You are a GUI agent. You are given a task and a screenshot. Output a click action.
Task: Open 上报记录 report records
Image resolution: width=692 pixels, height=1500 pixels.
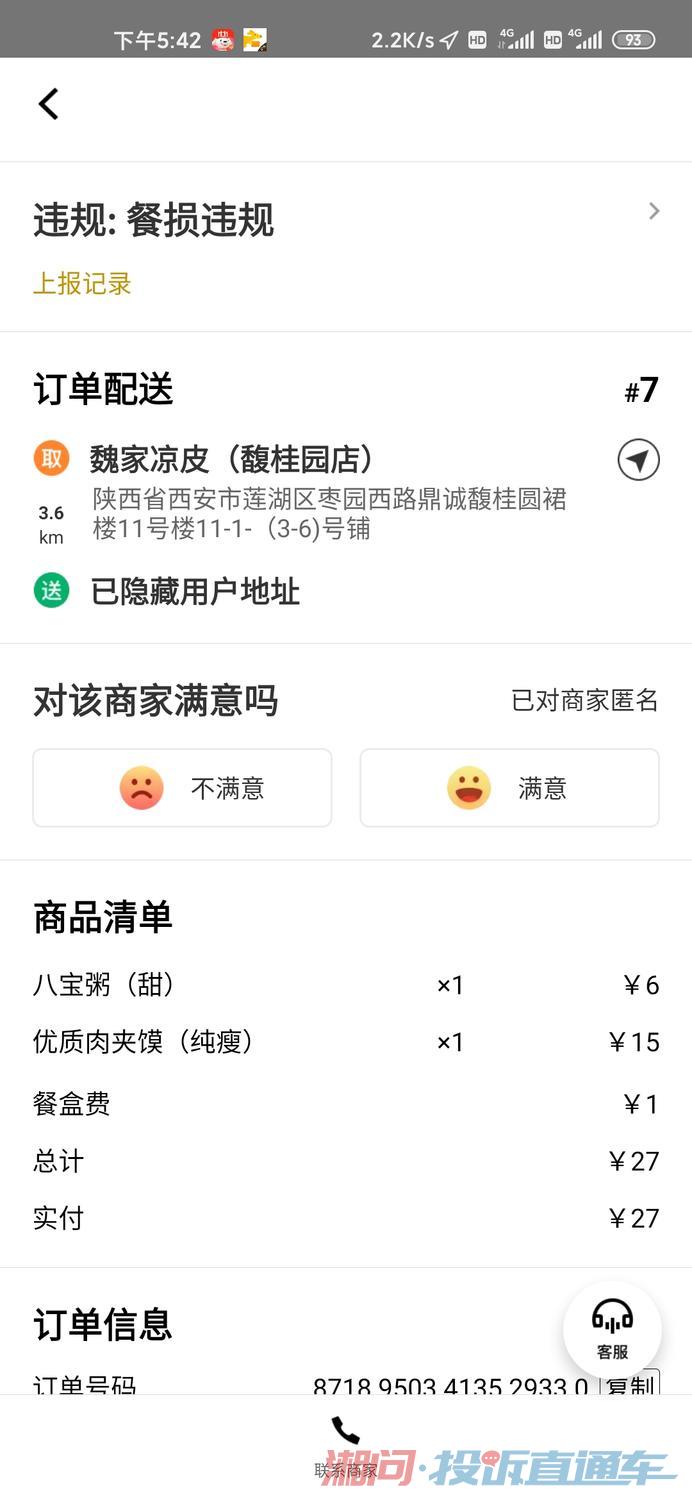[x=83, y=284]
